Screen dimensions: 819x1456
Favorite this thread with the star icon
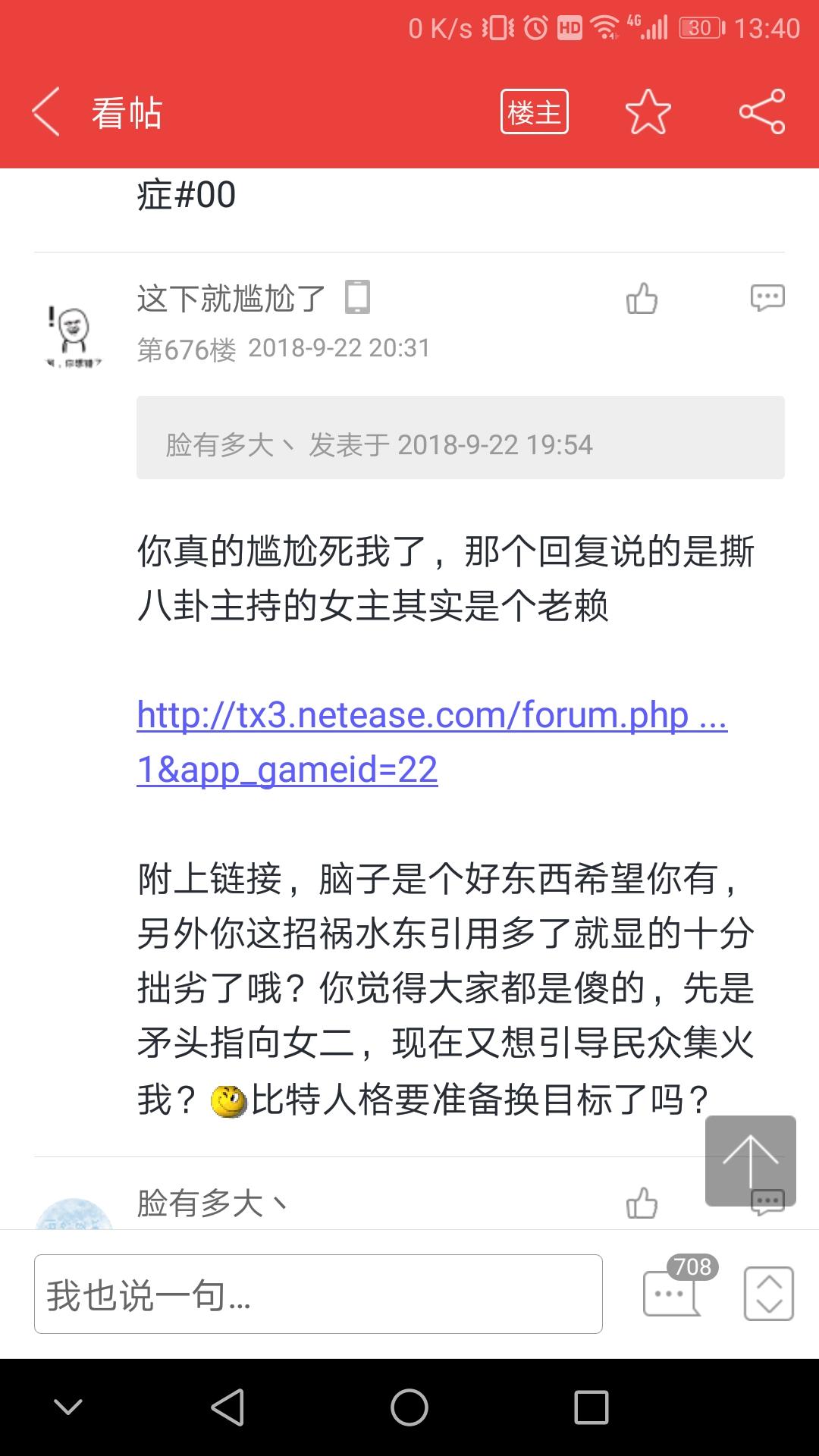click(x=648, y=112)
